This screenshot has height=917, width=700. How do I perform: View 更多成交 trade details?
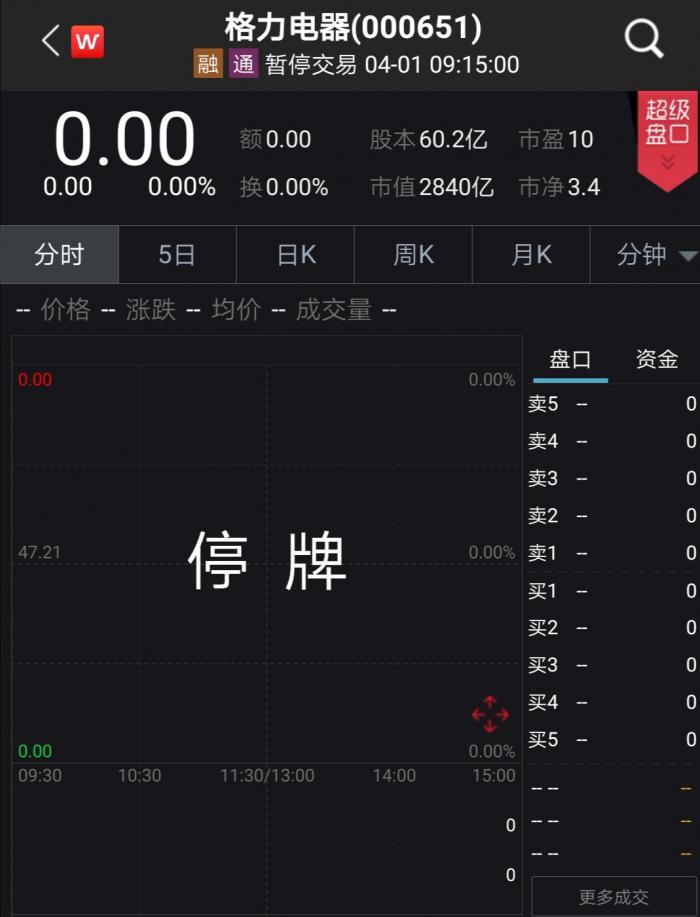(x=614, y=897)
